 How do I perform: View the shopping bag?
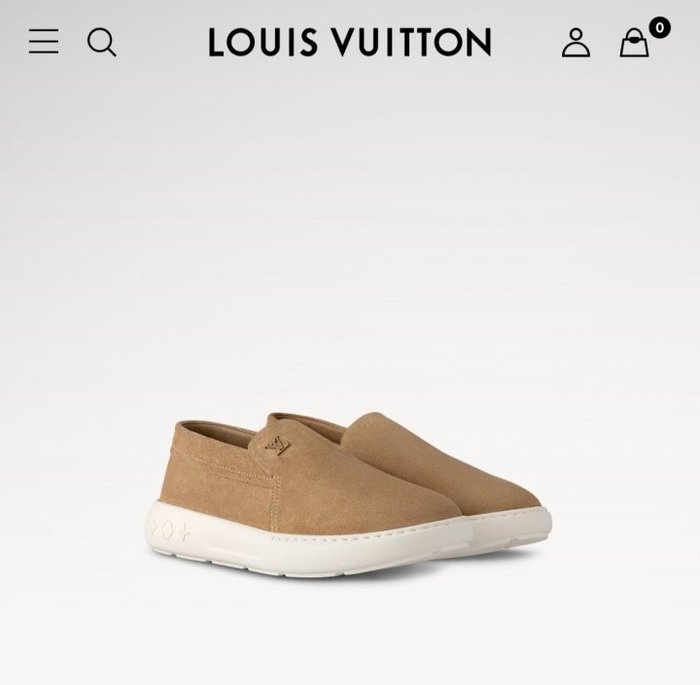point(635,43)
